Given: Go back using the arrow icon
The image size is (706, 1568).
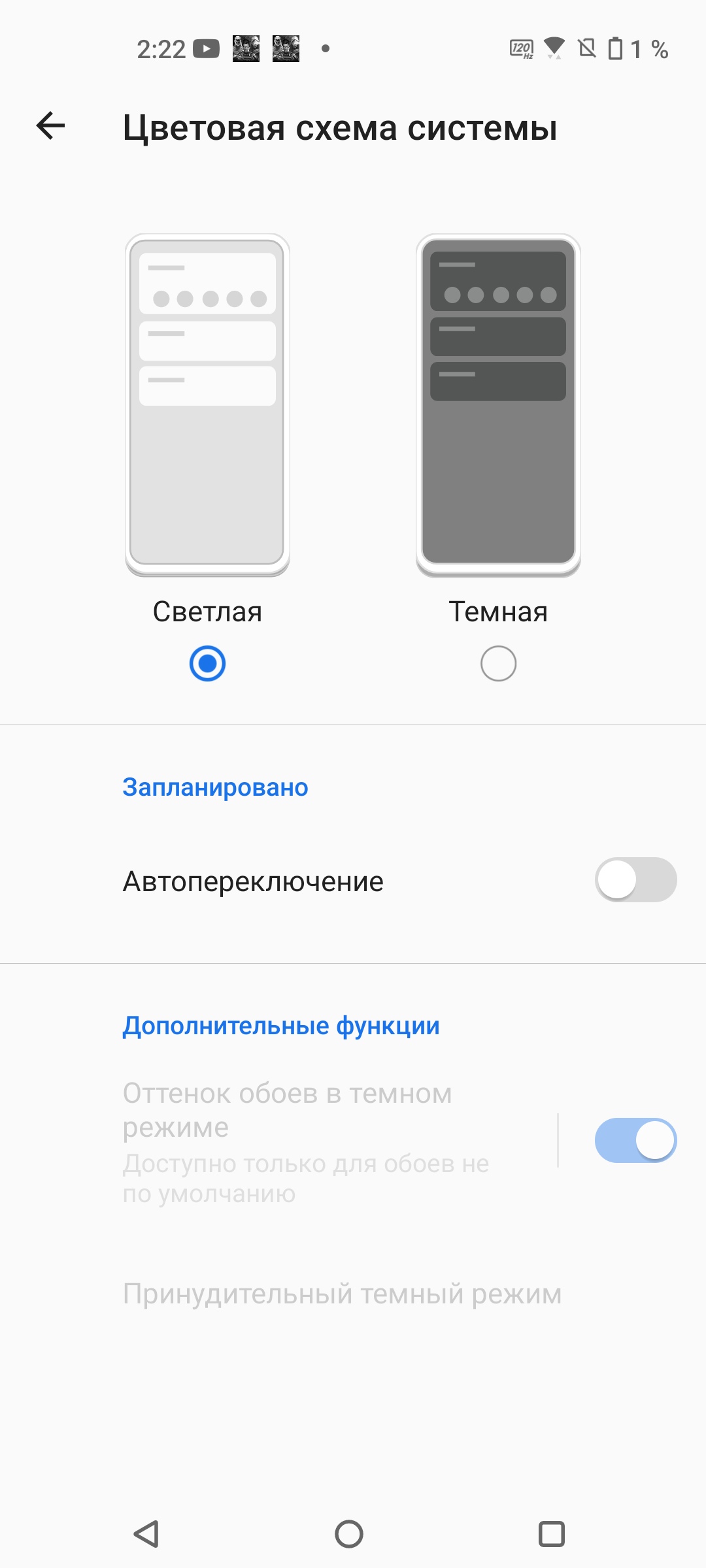Looking at the screenshot, I should point(51,126).
